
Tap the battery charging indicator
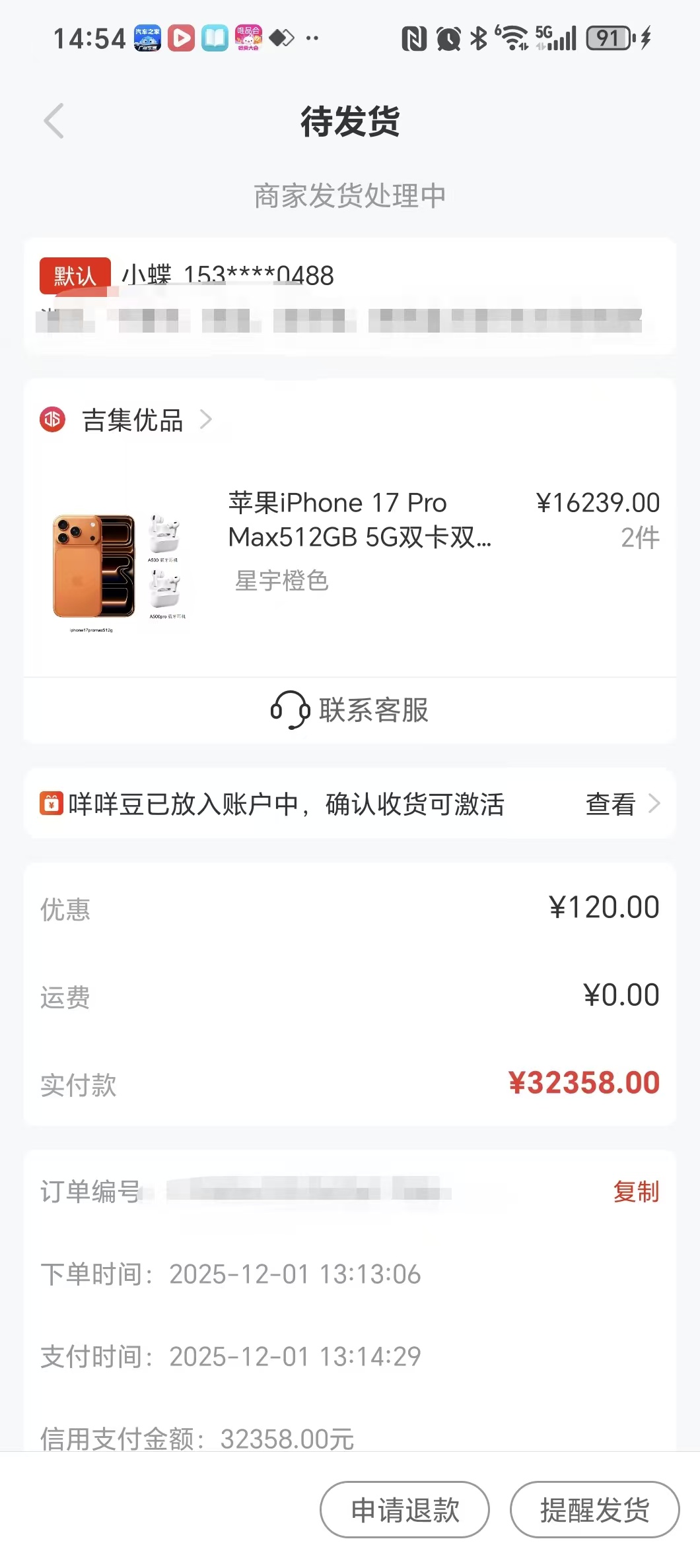tap(613, 38)
